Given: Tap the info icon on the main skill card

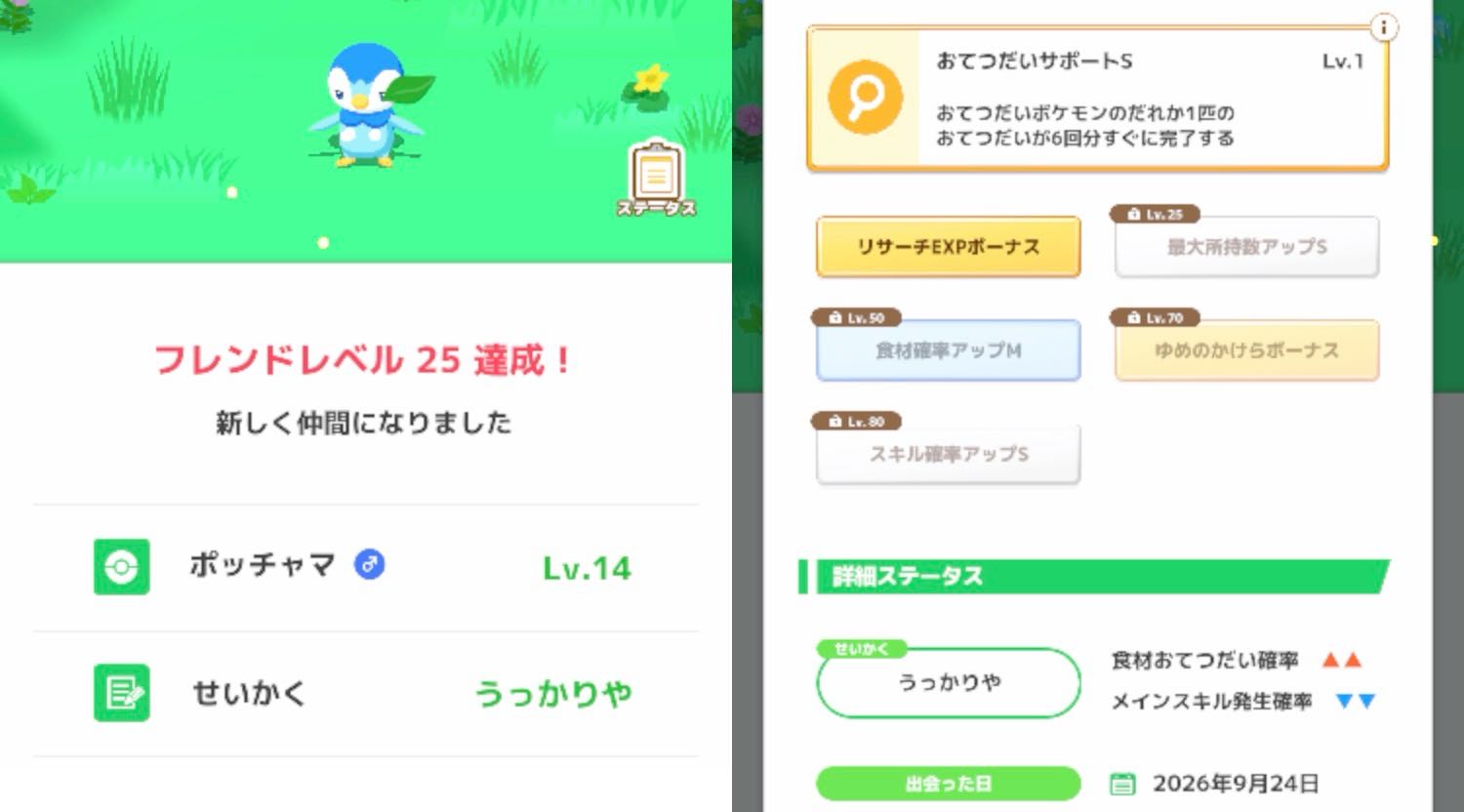Looking at the screenshot, I should 1383,27.
